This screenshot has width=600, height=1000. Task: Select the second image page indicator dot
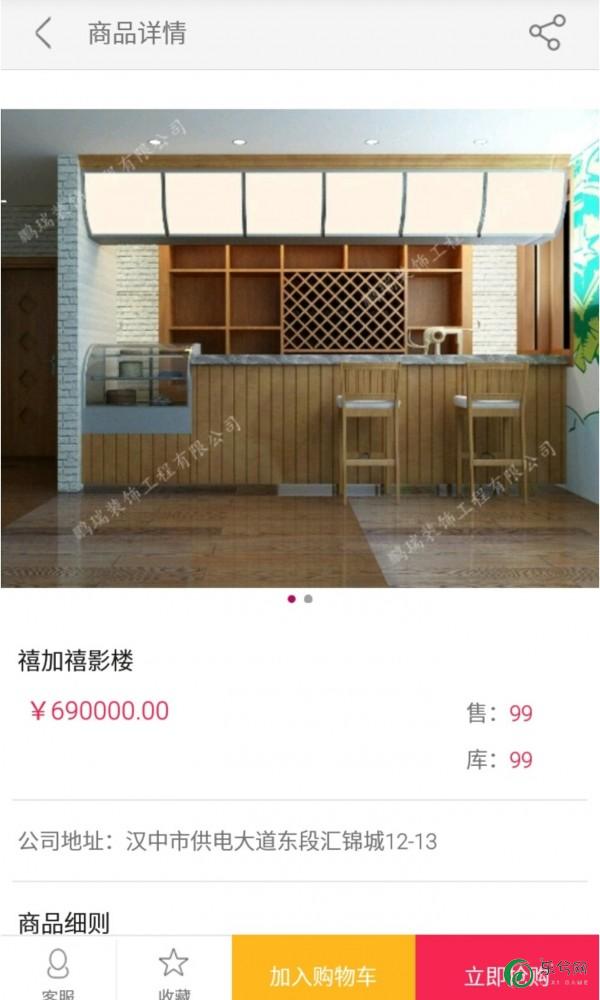(308, 599)
